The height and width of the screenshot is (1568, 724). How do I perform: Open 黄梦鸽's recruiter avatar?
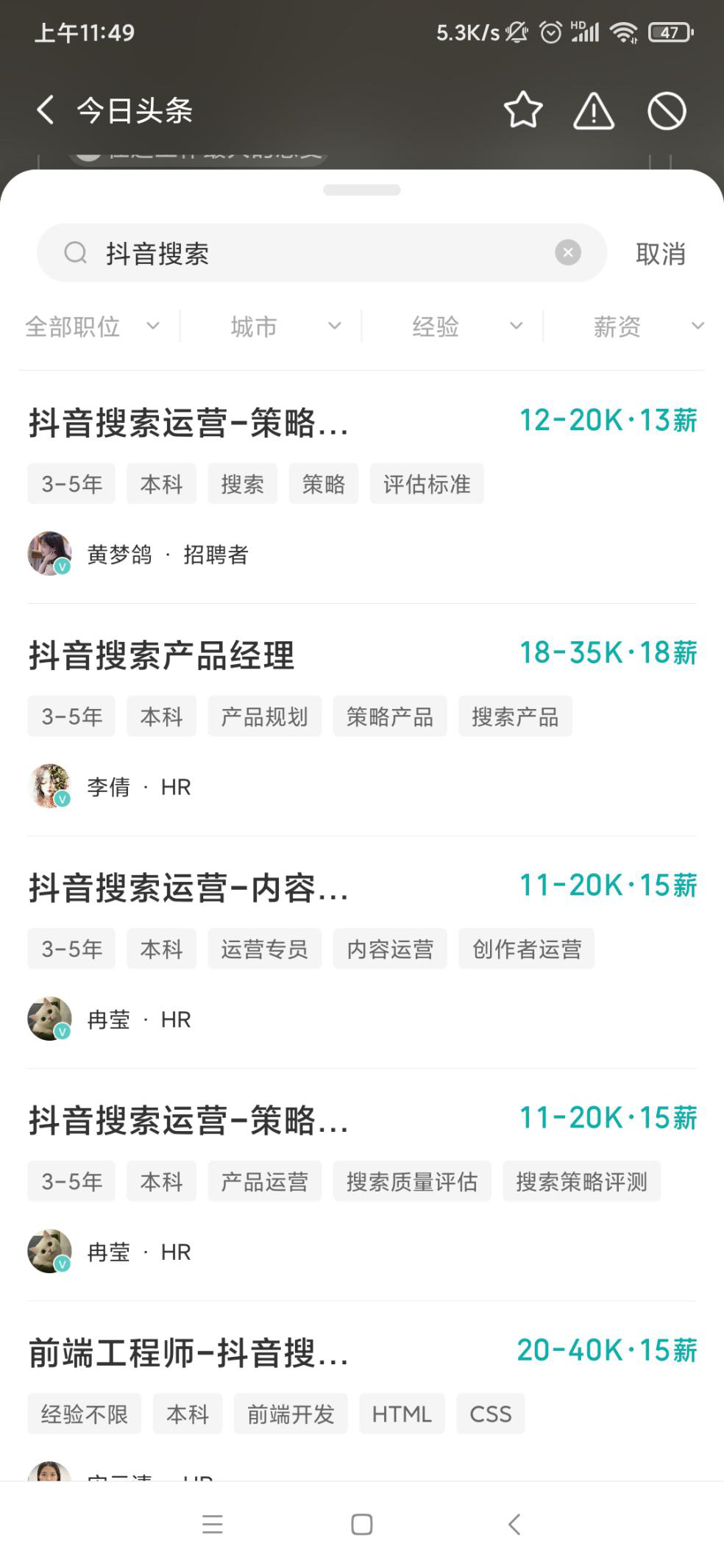[x=49, y=553]
